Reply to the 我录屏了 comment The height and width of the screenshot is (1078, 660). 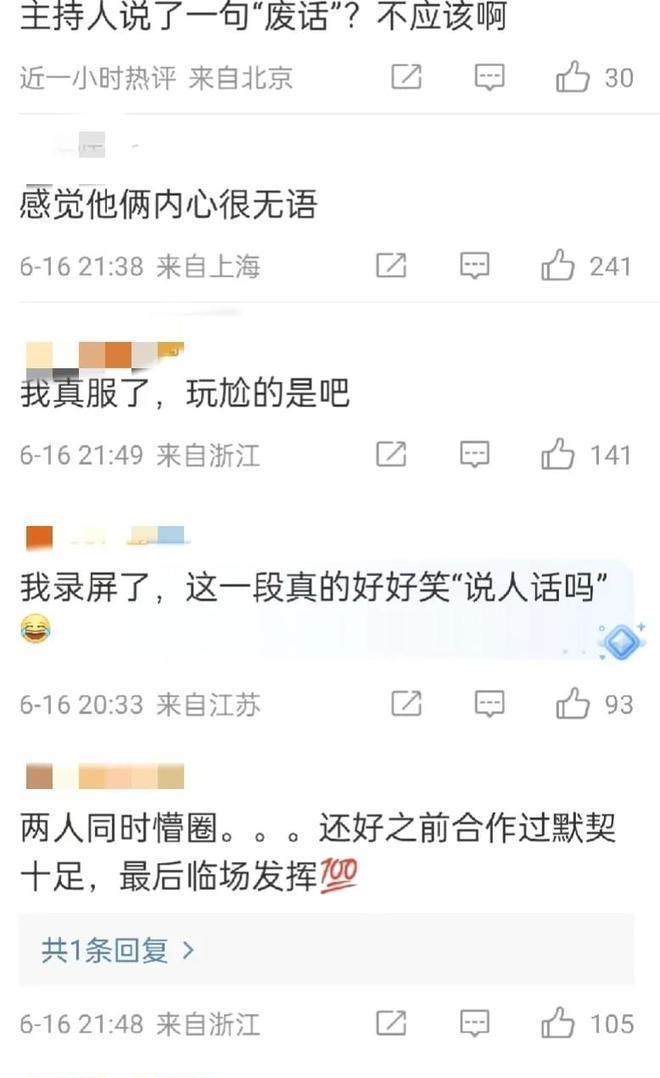489,704
